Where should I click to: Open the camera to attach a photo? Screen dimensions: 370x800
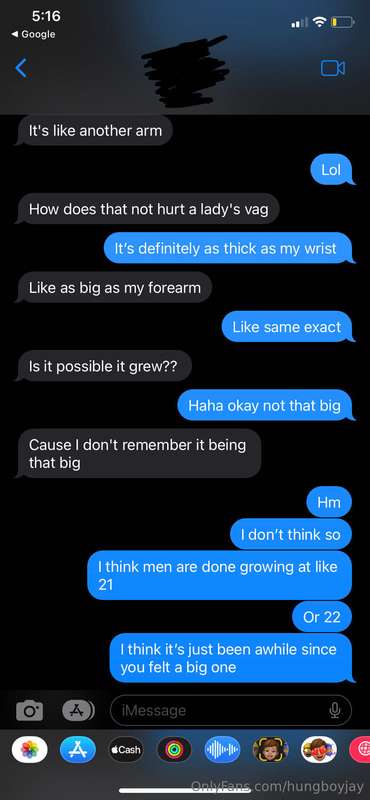click(x=30, y=710)
